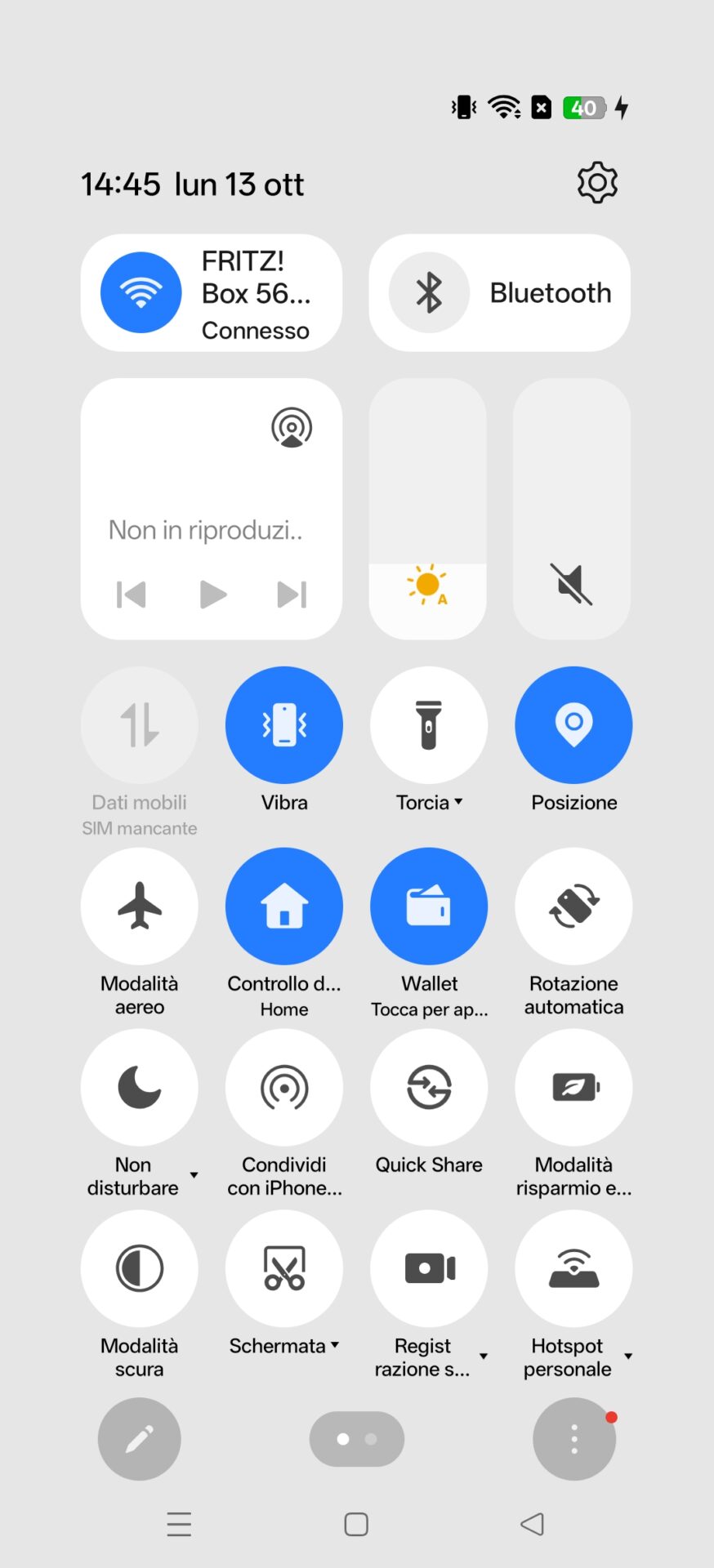The height and width of the screenshot is (1568, 714).
Task: Turn on the Torcia flashlight
Action: tap(429, 725)
